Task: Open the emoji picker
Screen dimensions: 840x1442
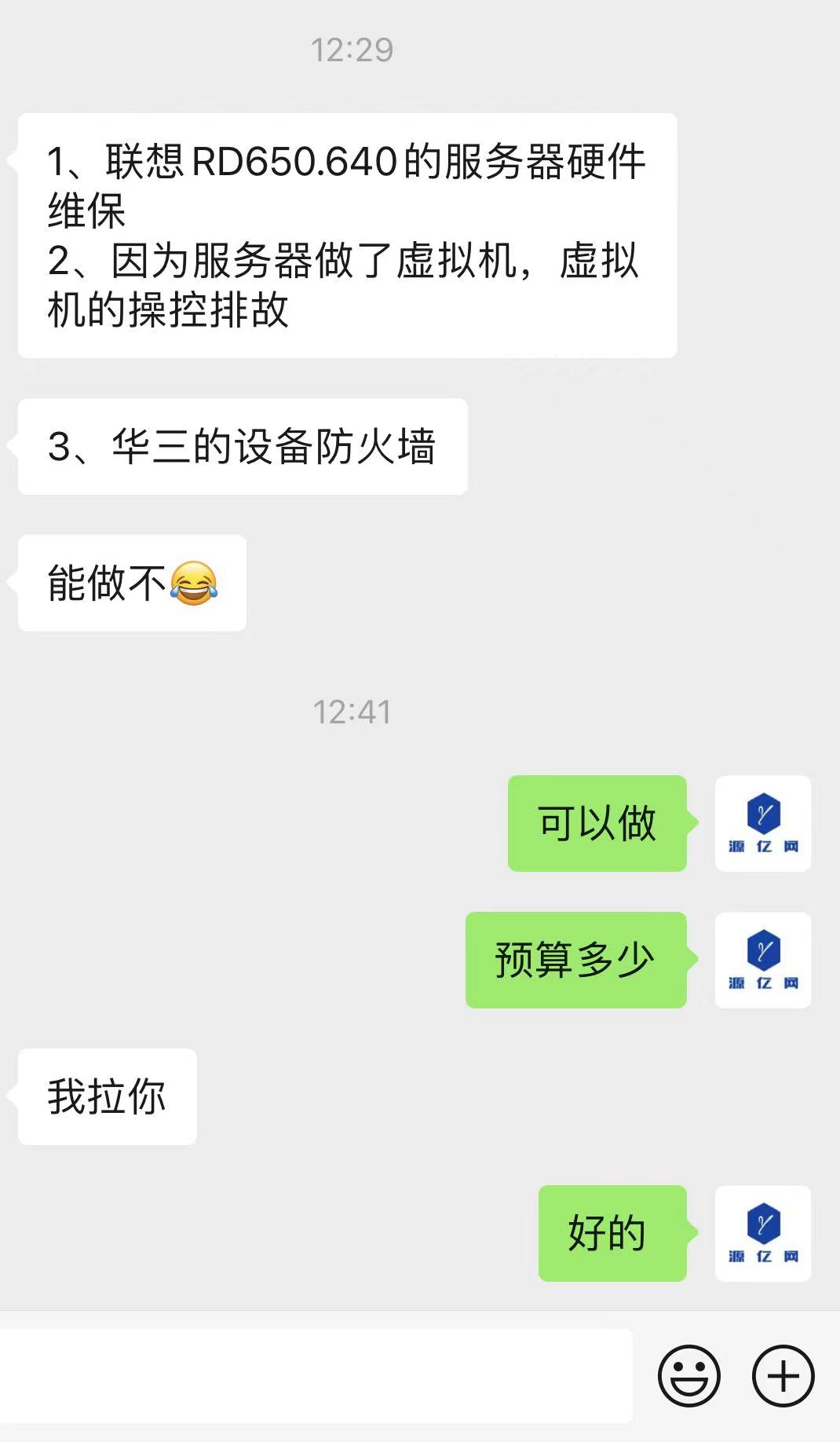Action: 688,1375
